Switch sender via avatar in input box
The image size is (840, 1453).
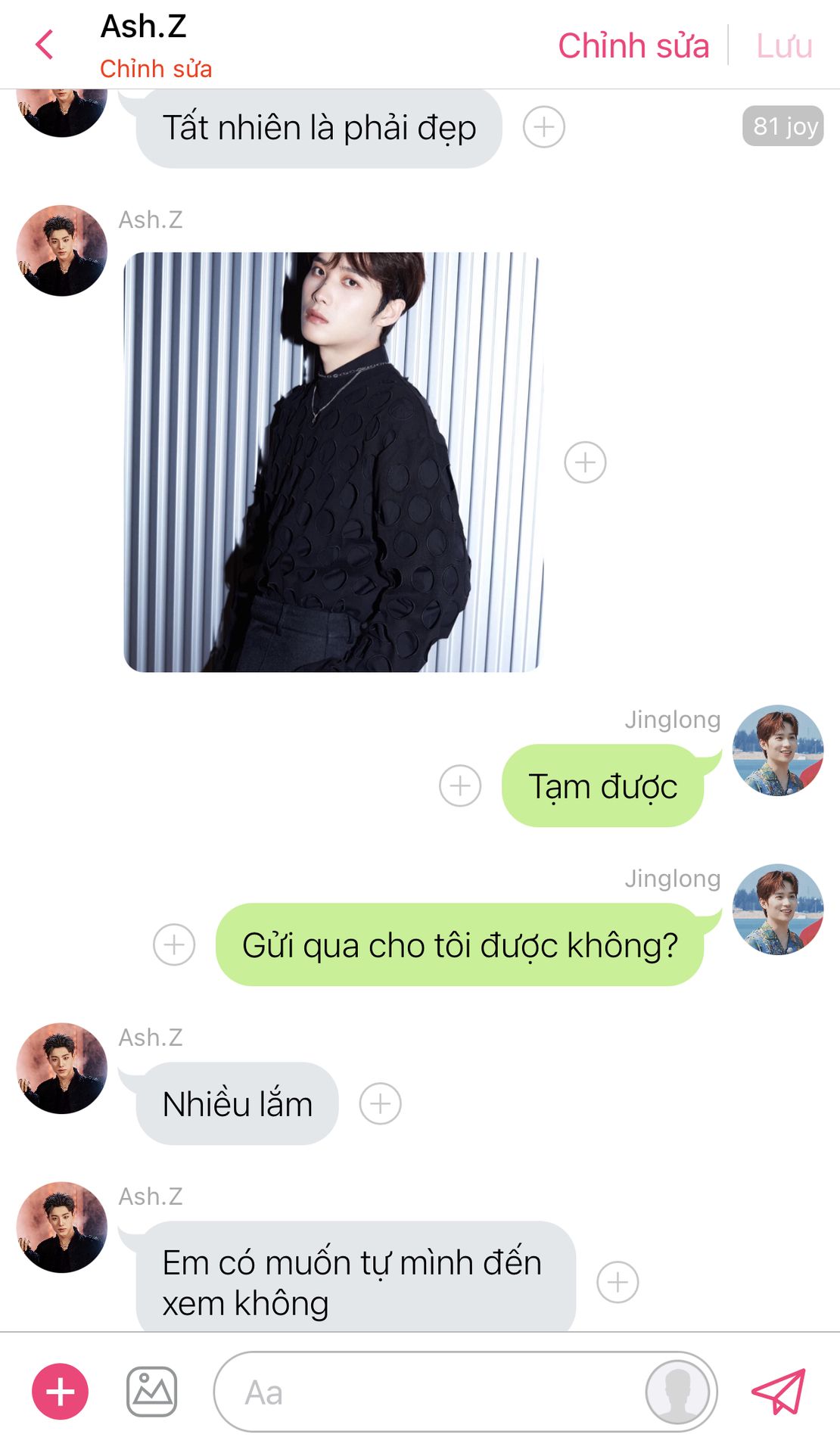click(677, 1392)
